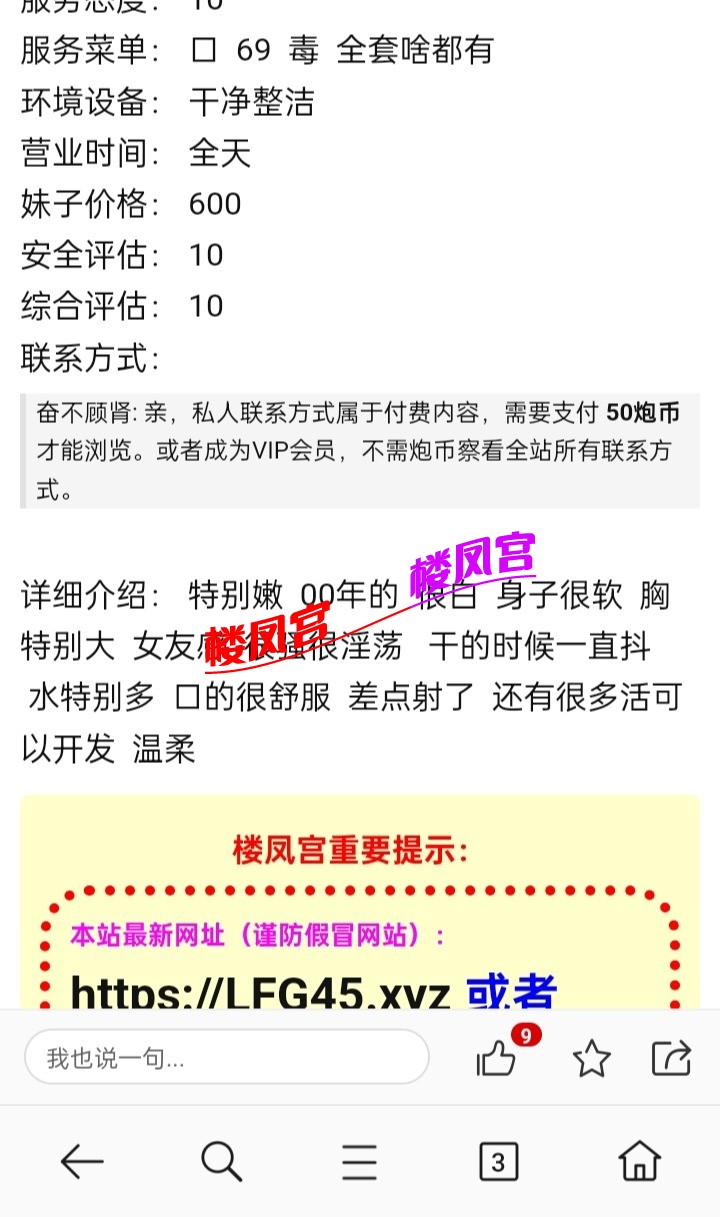Go to the browser home page

click(639, 1162)
